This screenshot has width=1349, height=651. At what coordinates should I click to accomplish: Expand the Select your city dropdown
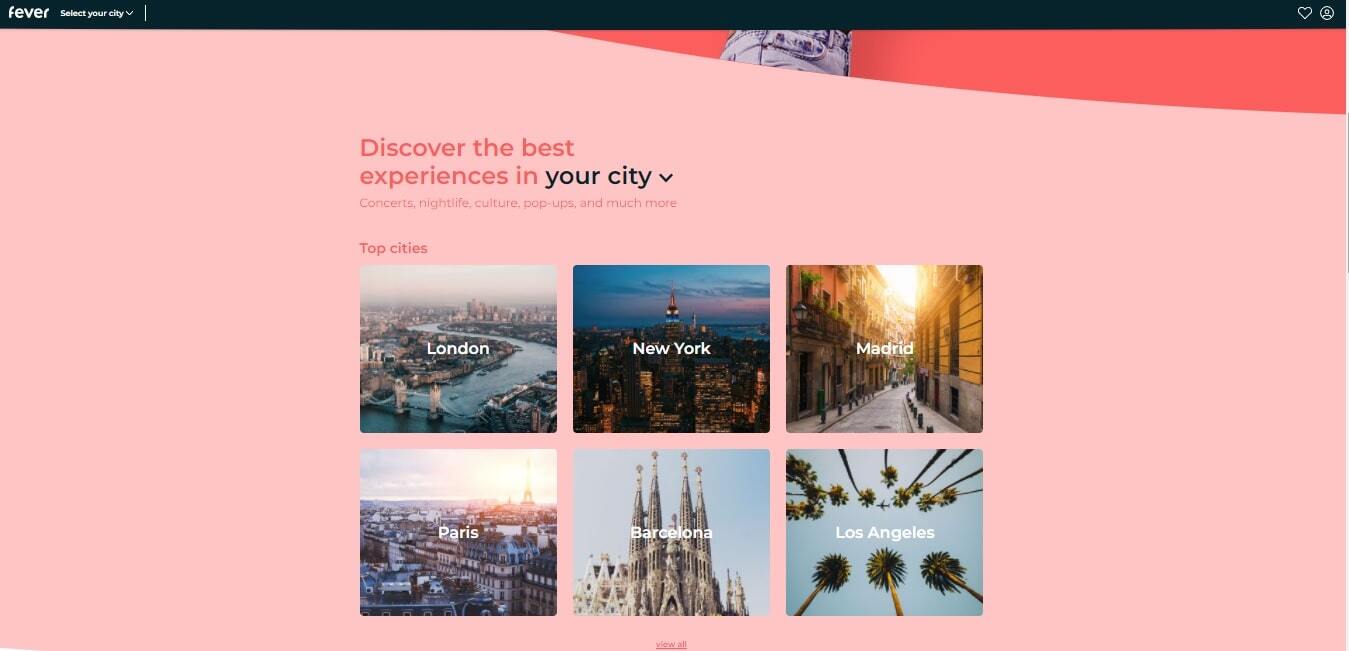tap(96, 13)
